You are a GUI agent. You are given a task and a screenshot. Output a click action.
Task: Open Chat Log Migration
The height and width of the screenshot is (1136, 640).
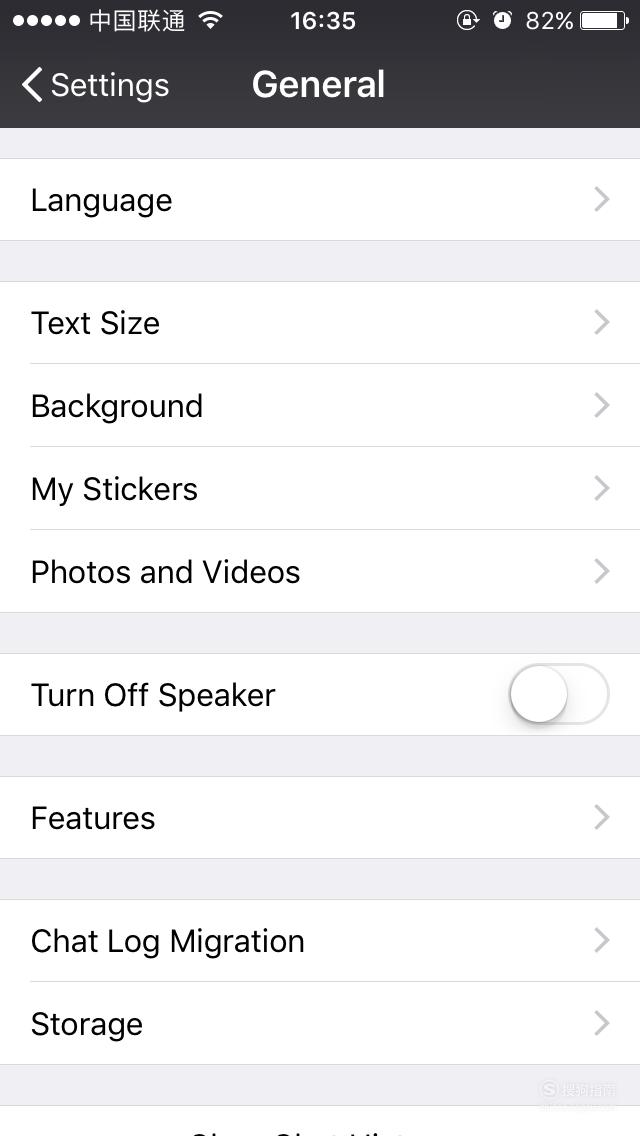tap(320, 941)
